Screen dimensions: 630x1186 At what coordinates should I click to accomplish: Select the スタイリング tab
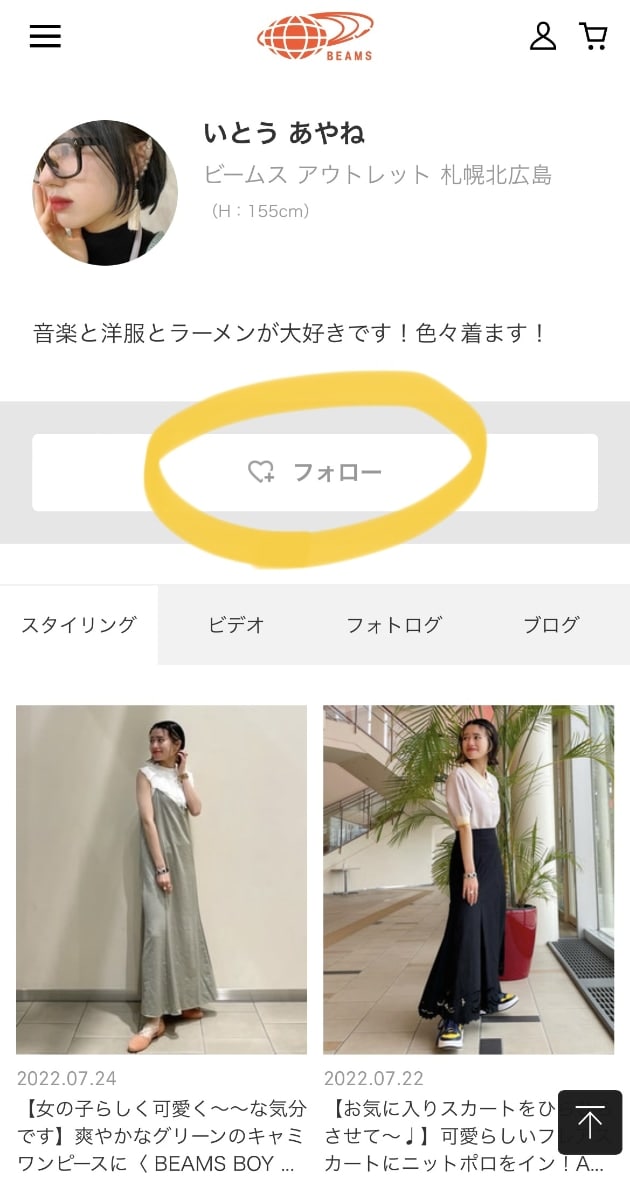pyautogui.click(x=79, y=625)
